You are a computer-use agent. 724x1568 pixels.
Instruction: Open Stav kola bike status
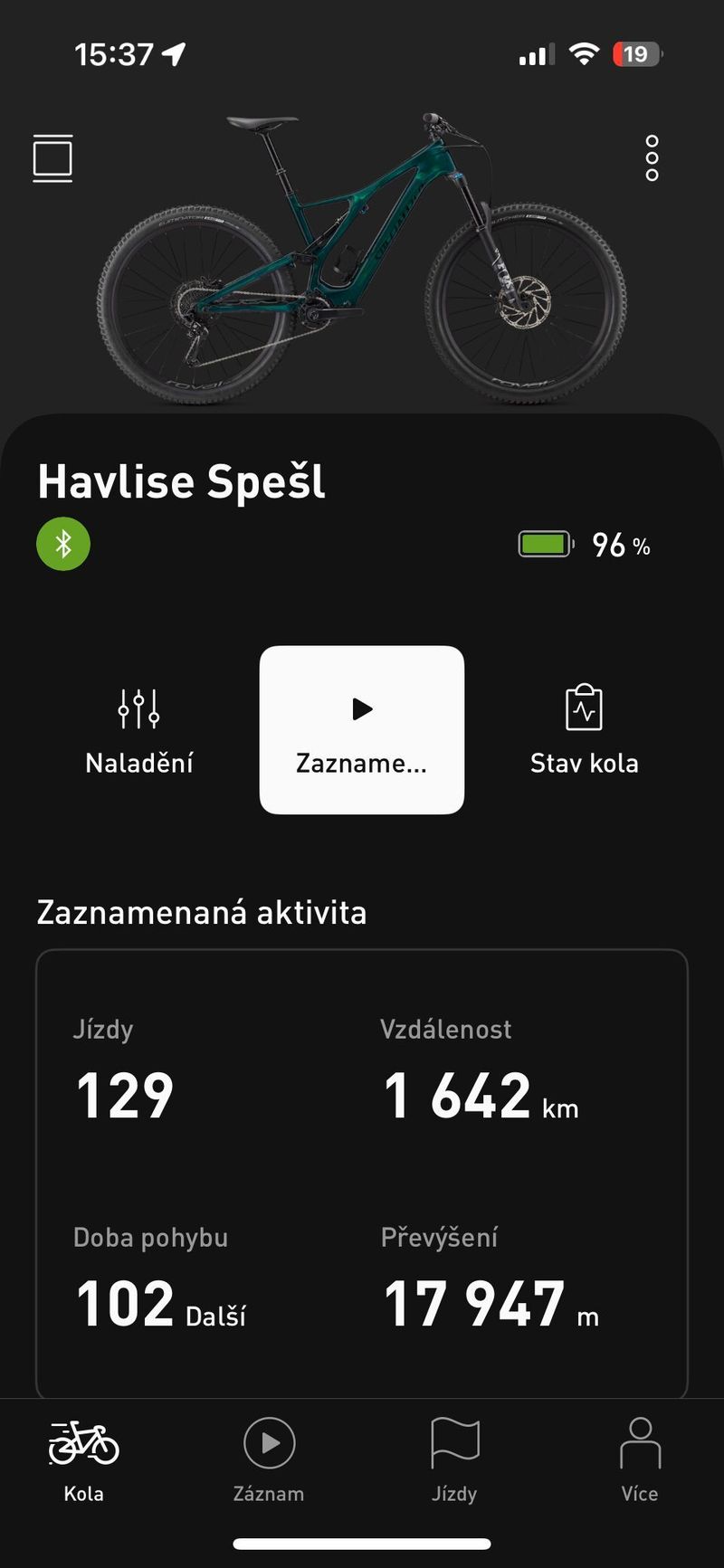pos(584,730)
